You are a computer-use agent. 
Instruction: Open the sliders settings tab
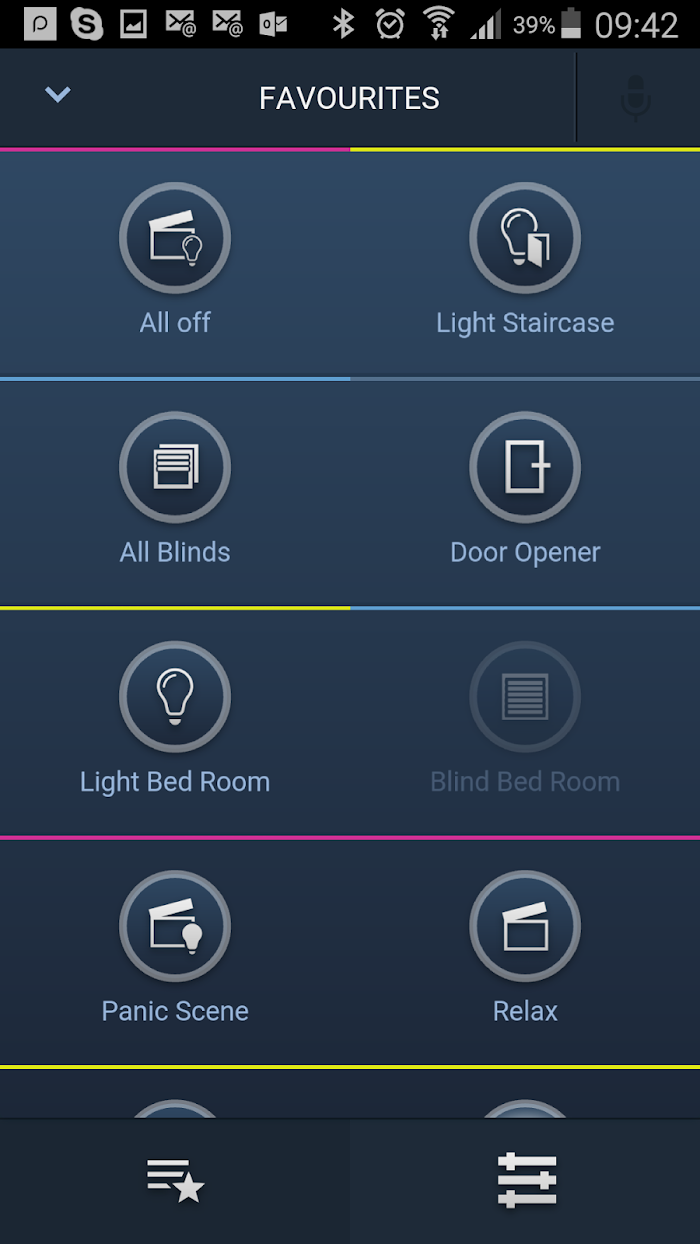tap(526, 1181)
